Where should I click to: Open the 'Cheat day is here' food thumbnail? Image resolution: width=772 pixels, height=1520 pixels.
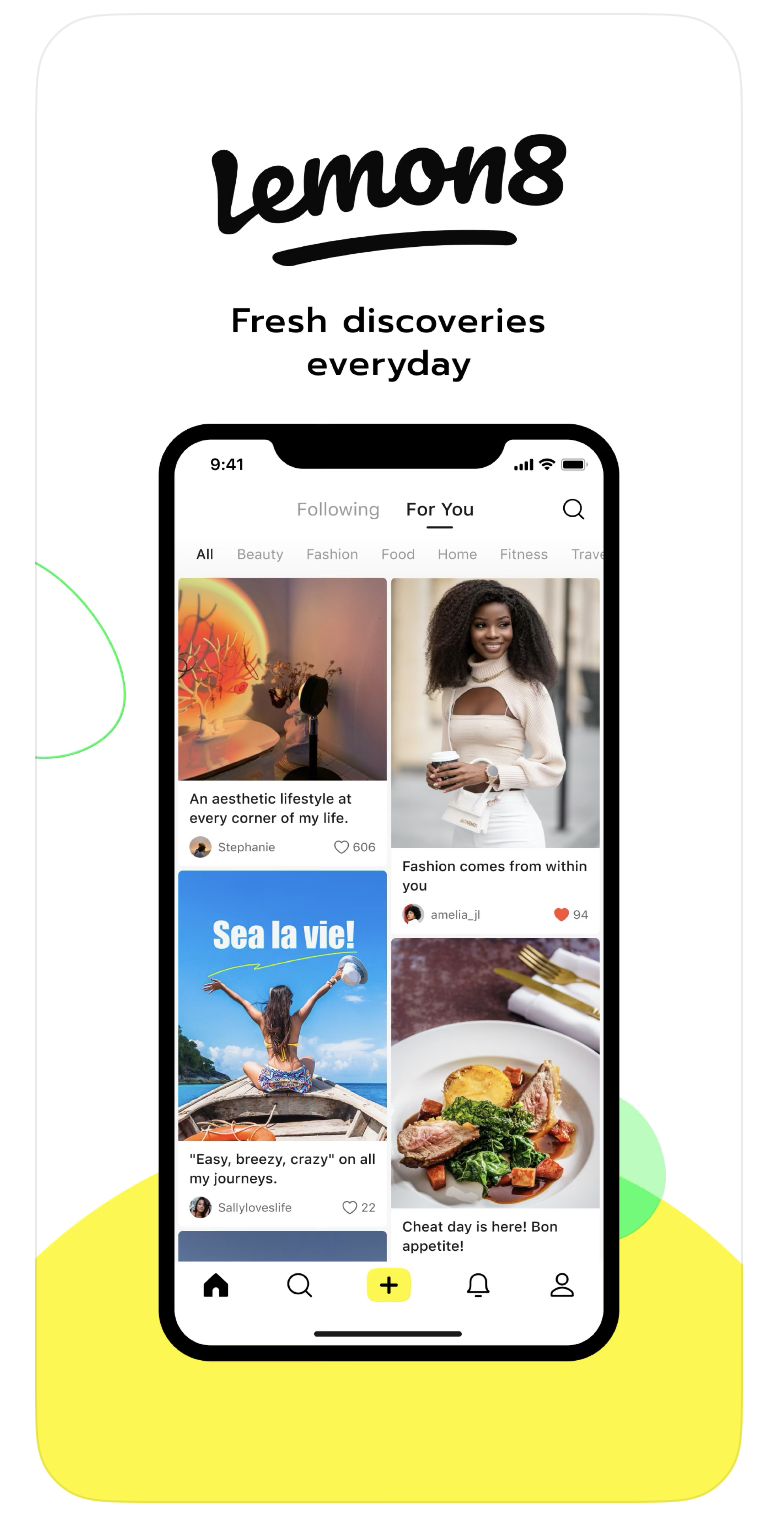click(495, 1072)
